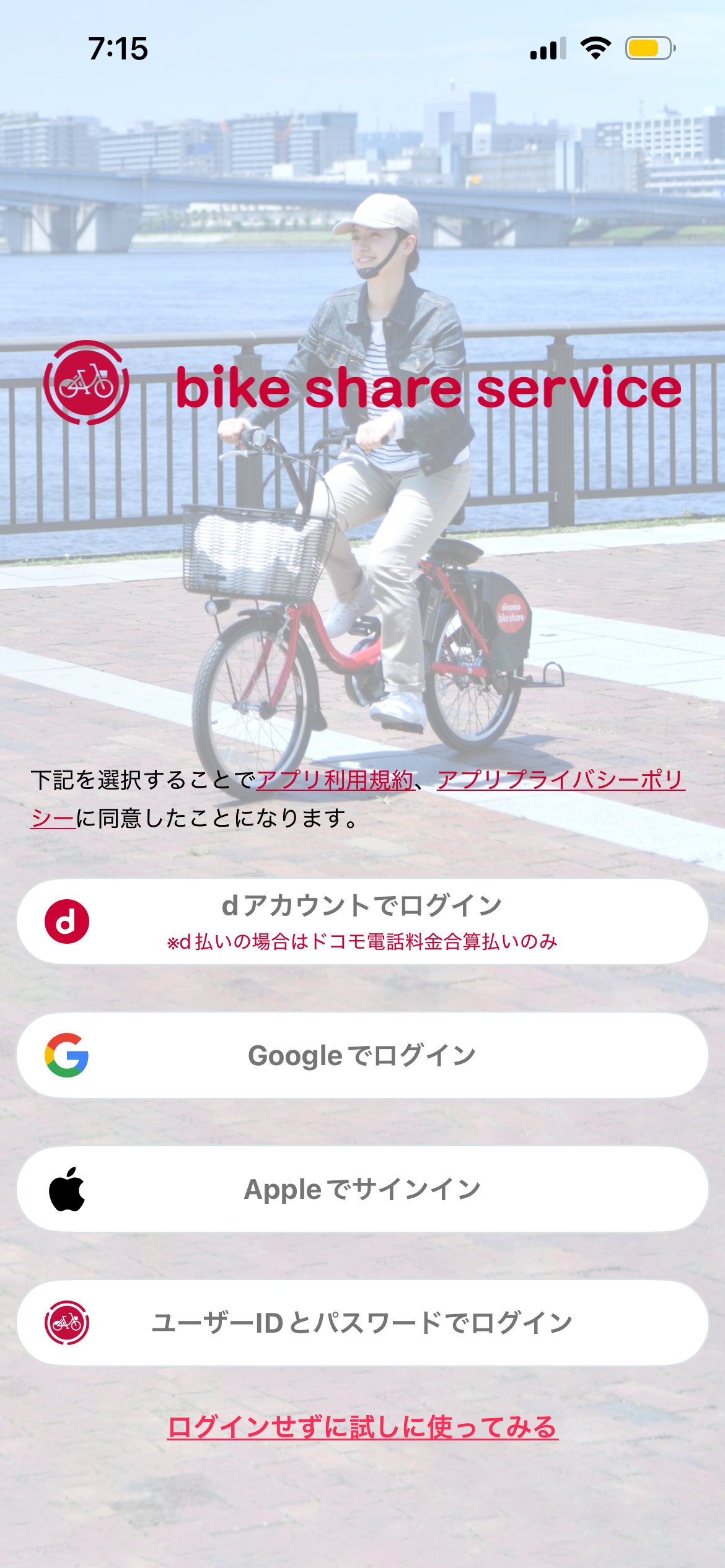The height and width of the screenshot is (1568, 725).
Task: Tap the clock showing 7:15
Action: click(x=116, y=48)
